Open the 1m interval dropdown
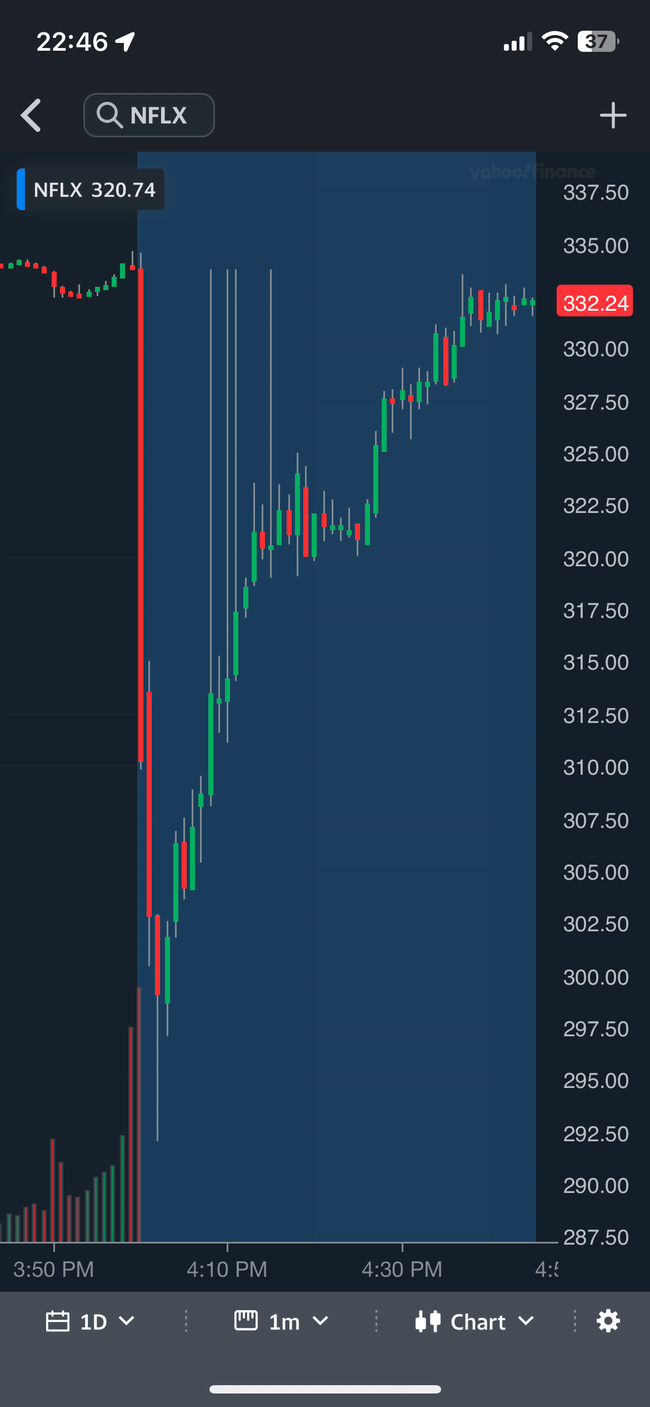The width and height of the screenshot is (650, 1407). click(x=281, y=1321)
